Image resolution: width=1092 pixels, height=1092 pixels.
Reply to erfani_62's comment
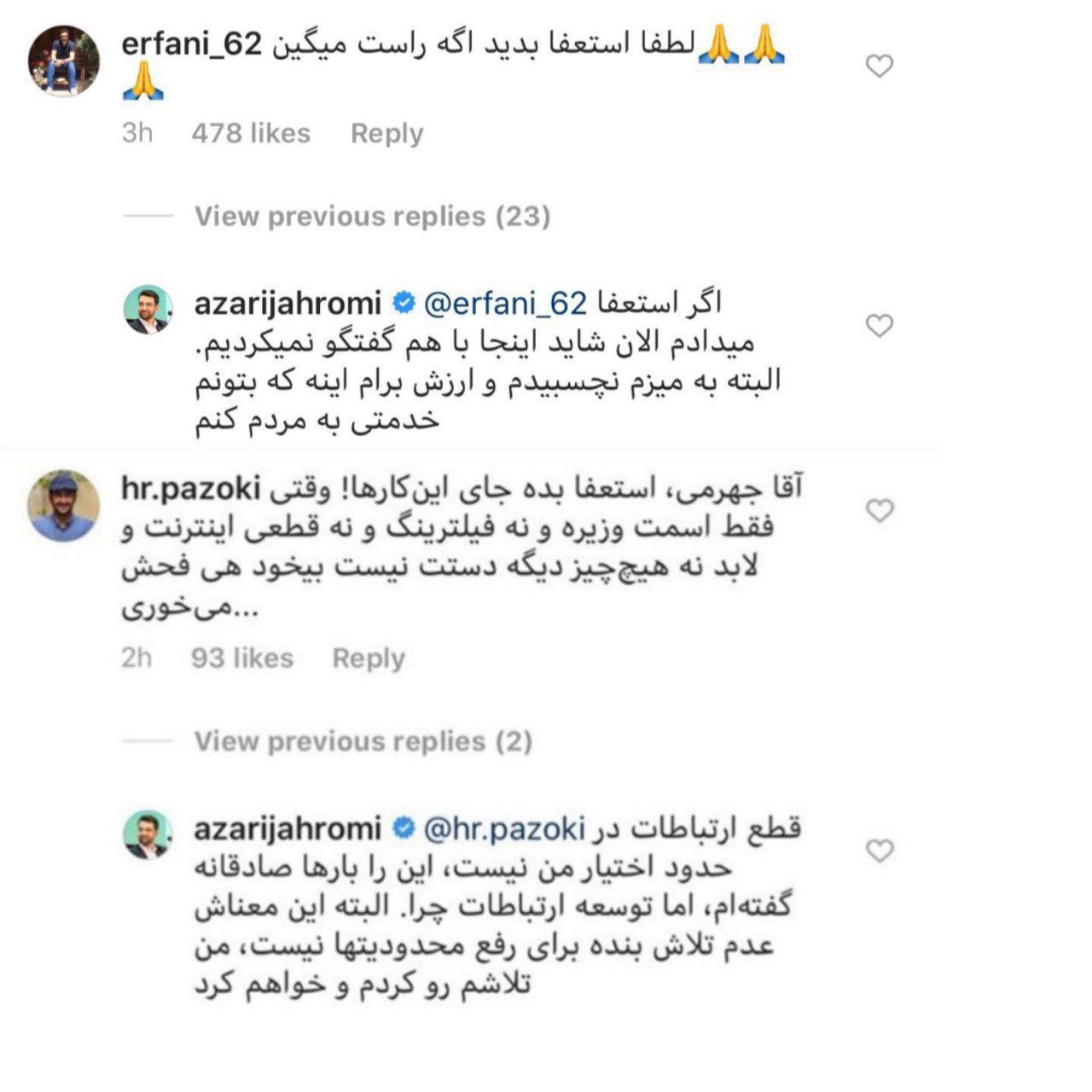[386, 134]
